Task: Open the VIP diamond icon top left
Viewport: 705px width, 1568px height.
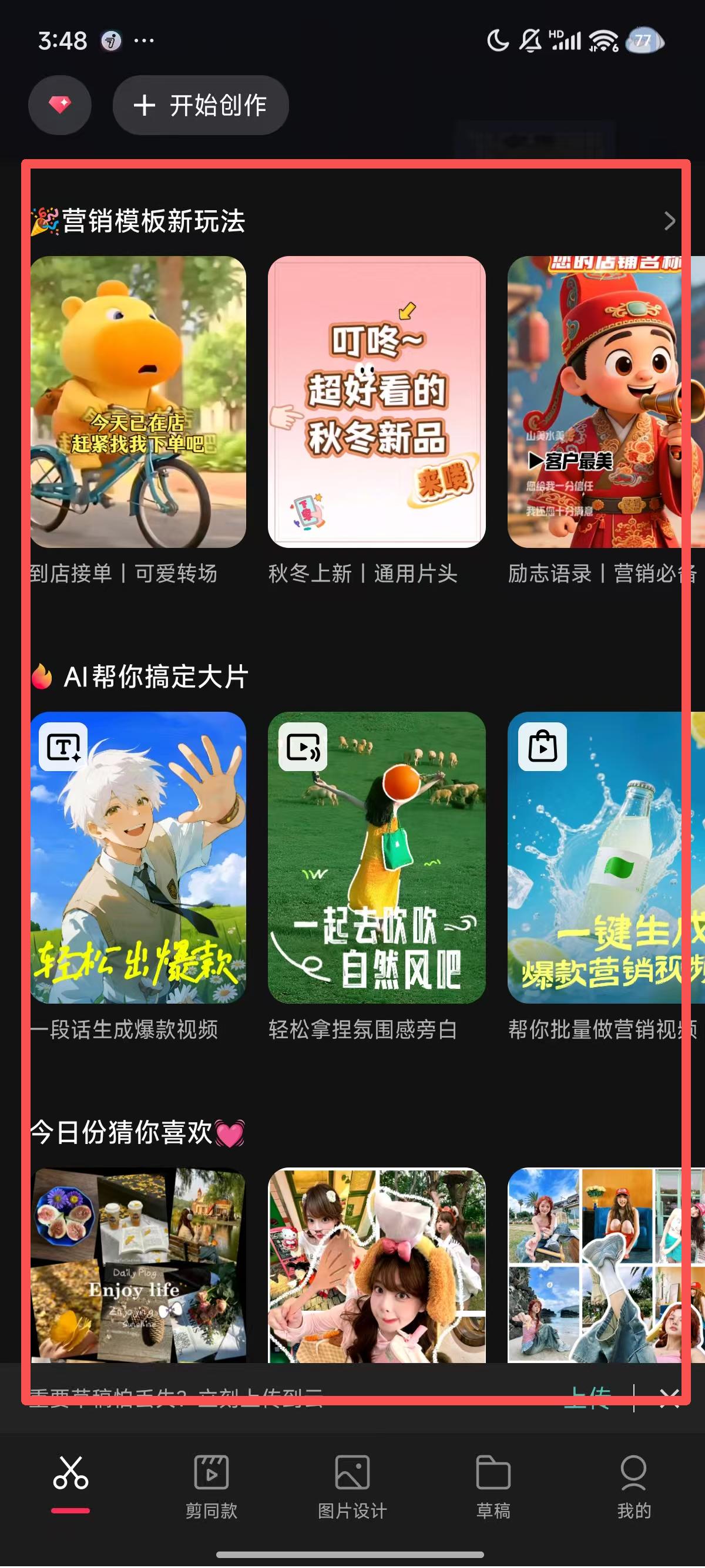Action: pos(59,105)
